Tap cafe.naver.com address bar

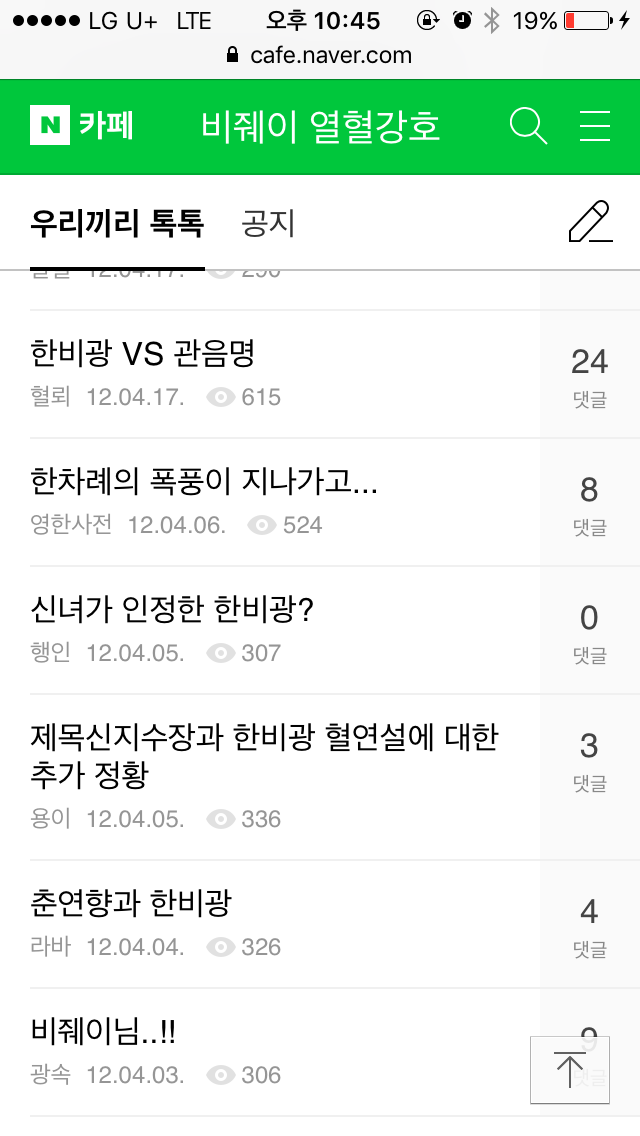pos(320,55)
